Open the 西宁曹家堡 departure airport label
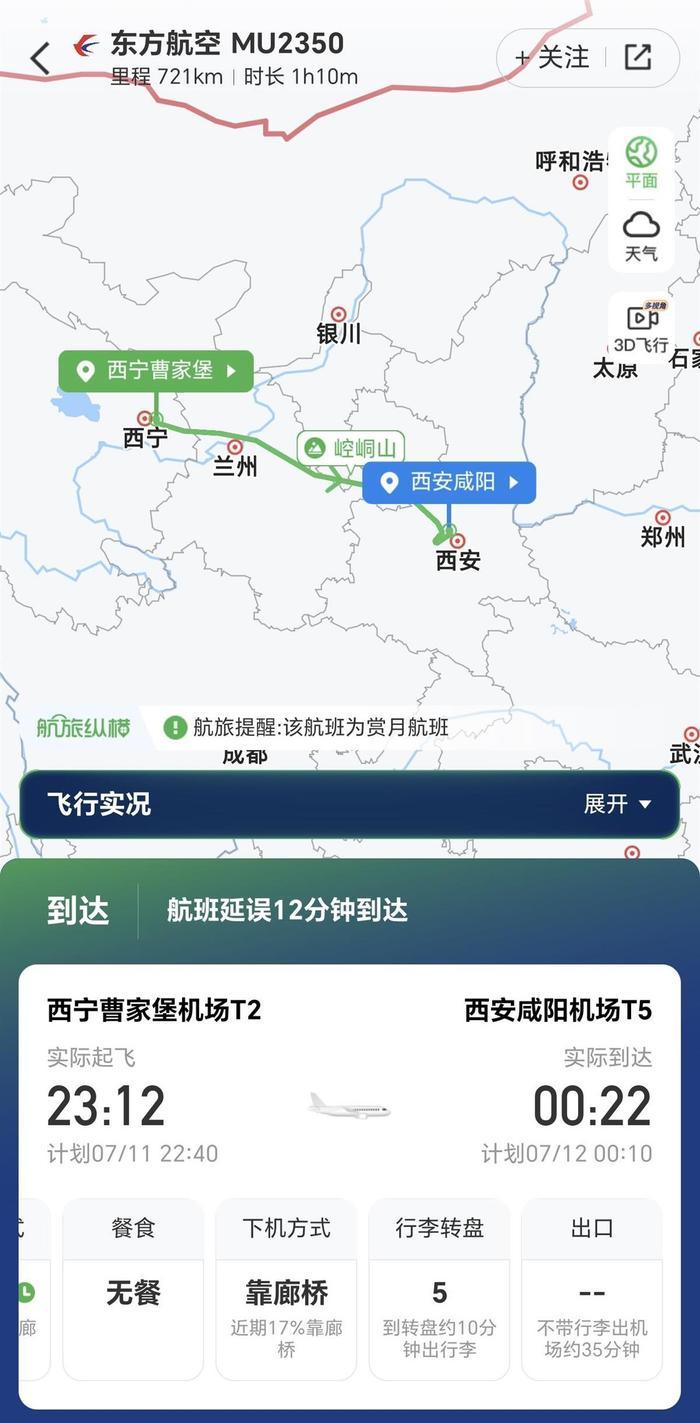 tap(156, 371)
